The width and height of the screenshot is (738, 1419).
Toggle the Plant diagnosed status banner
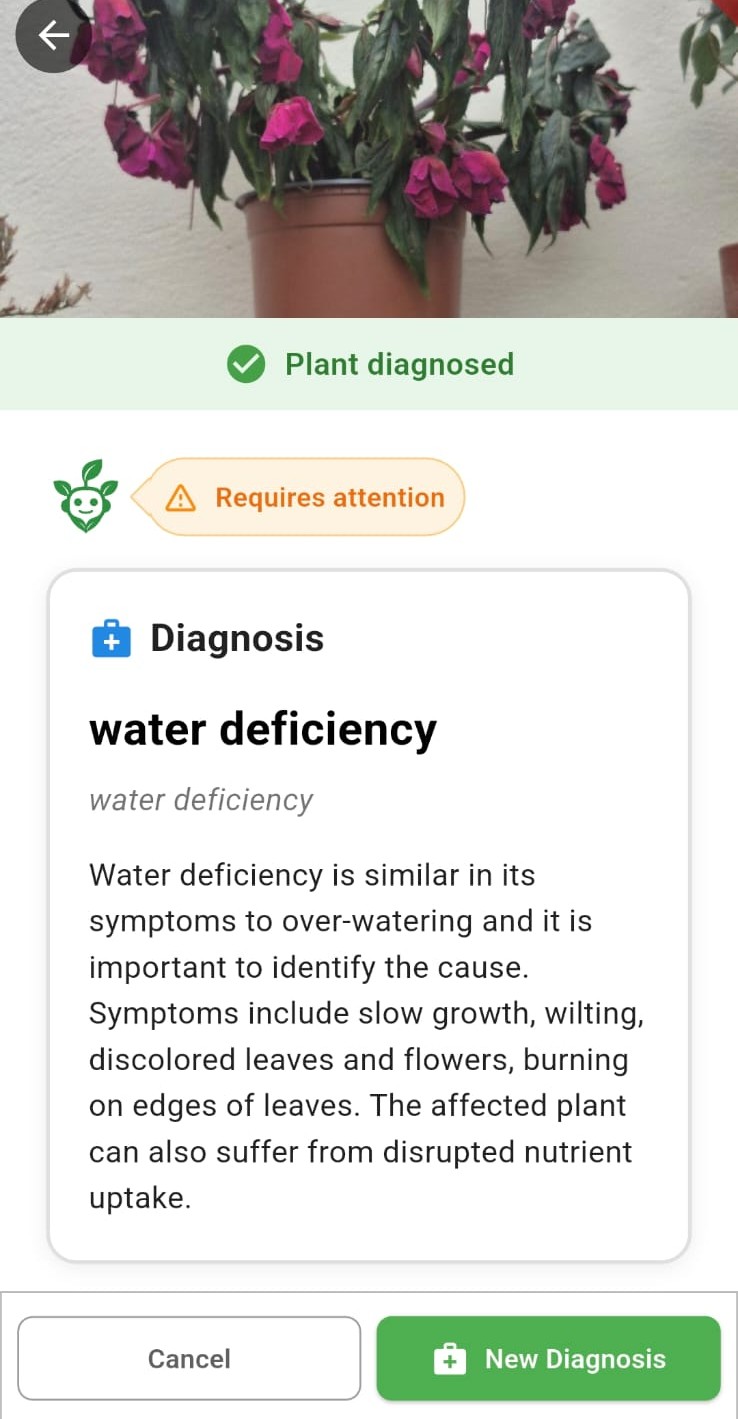pyautogui.click(x=369, y=364)
